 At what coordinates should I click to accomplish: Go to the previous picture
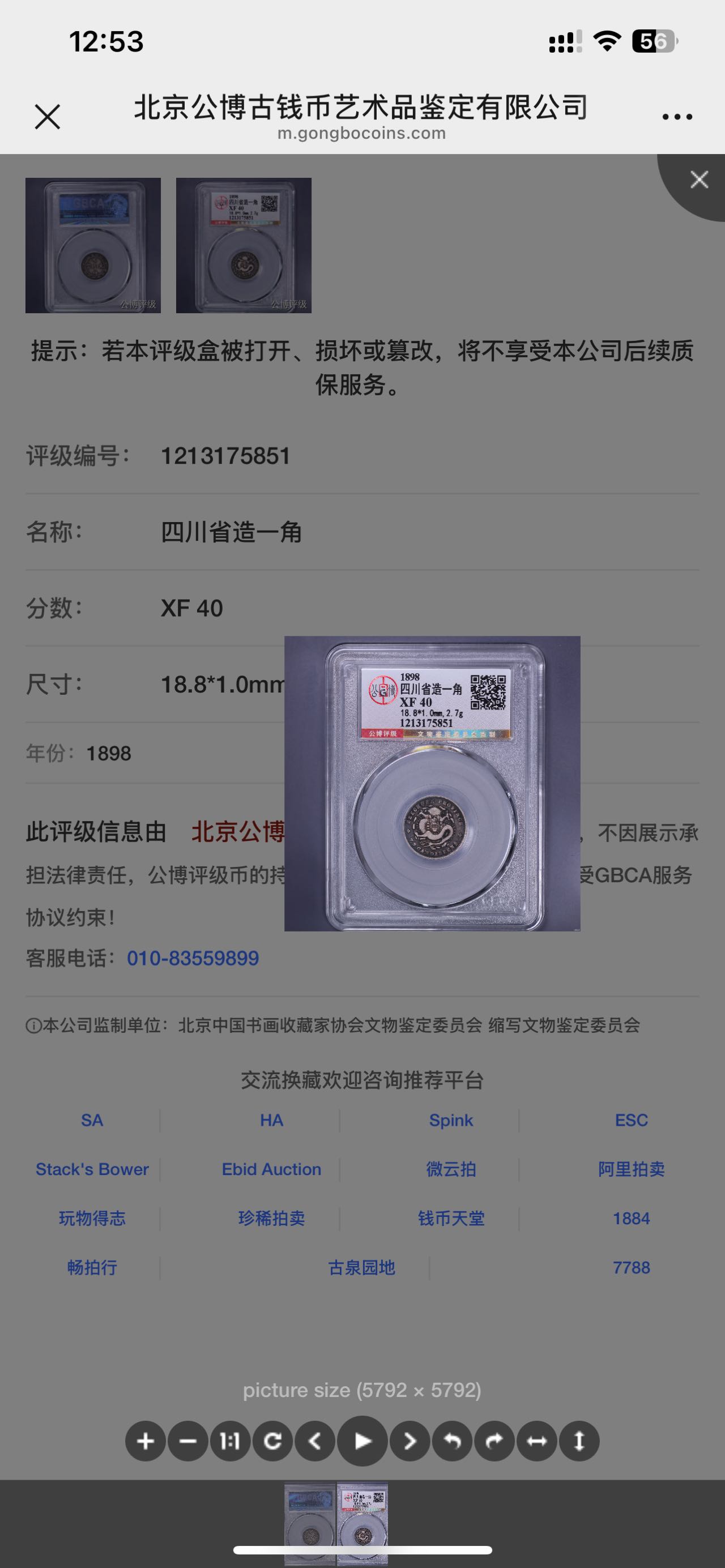(x=315, y=1441)
